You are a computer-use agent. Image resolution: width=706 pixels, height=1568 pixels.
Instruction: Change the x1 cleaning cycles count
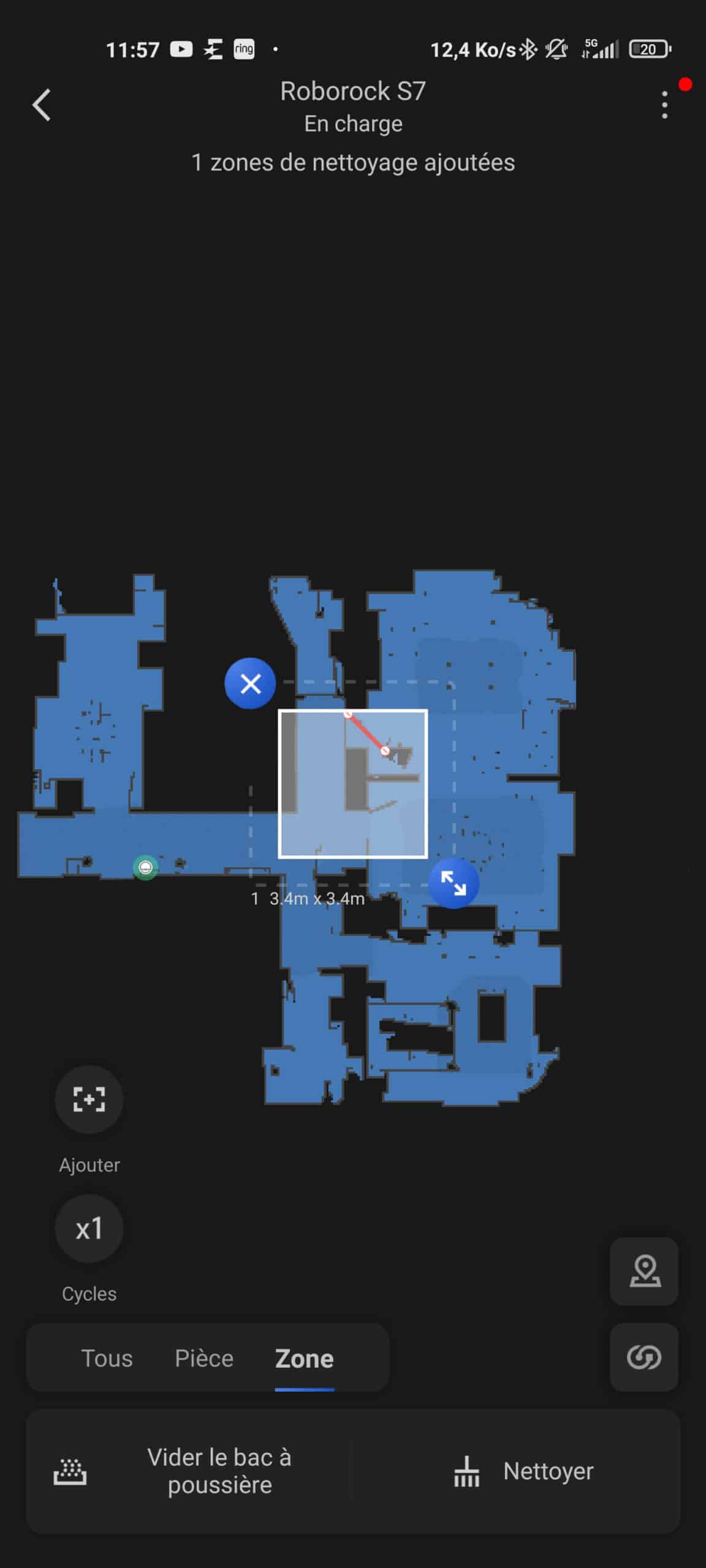(89, 1229)
